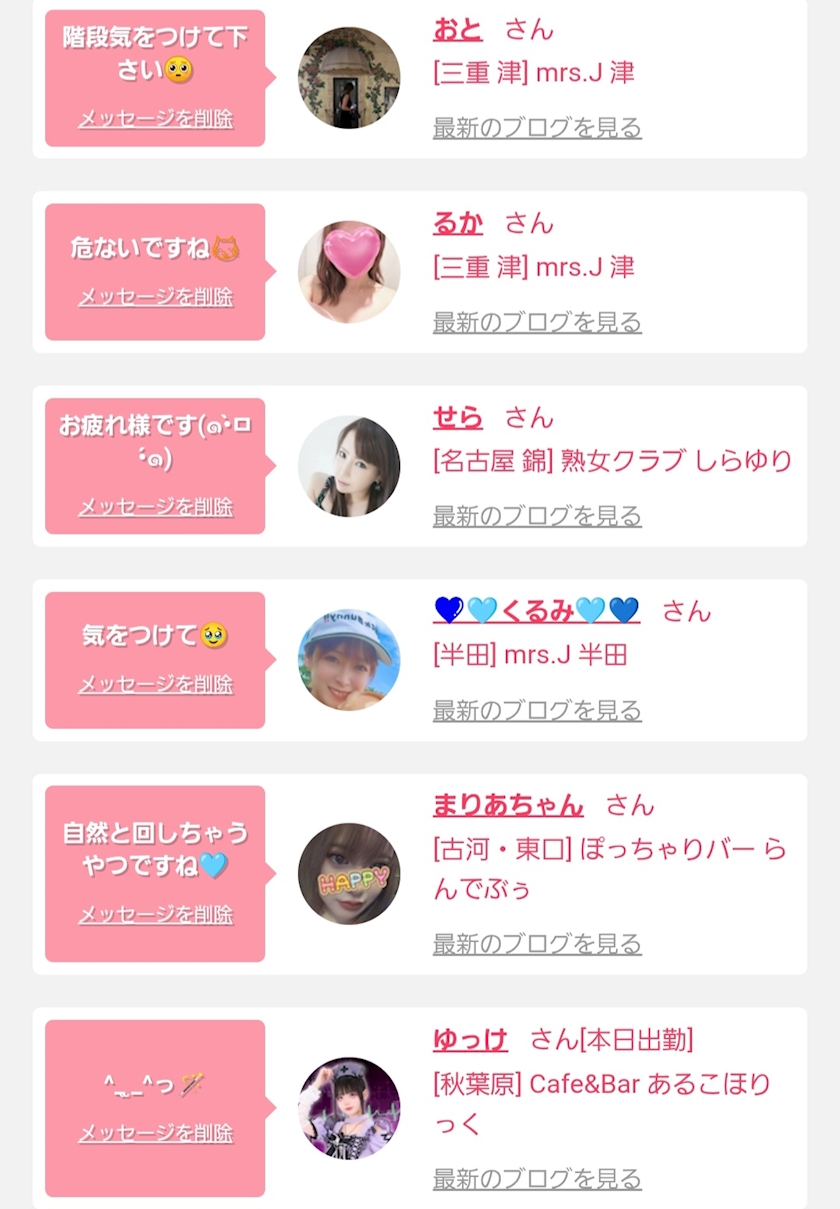The image size is (840, 1209).
Task: Open おと's profile name link
Action: click(x=457, y=30)
